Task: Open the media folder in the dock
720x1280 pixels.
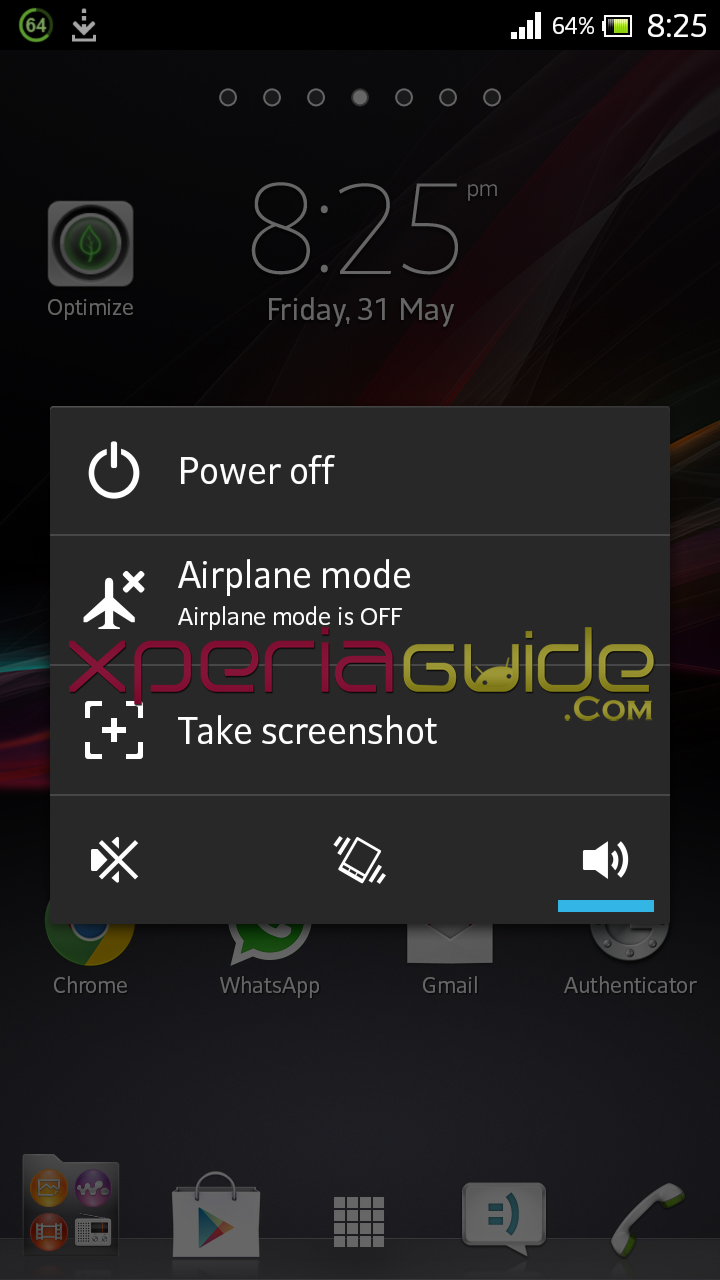Action: tap(71, 1208)
